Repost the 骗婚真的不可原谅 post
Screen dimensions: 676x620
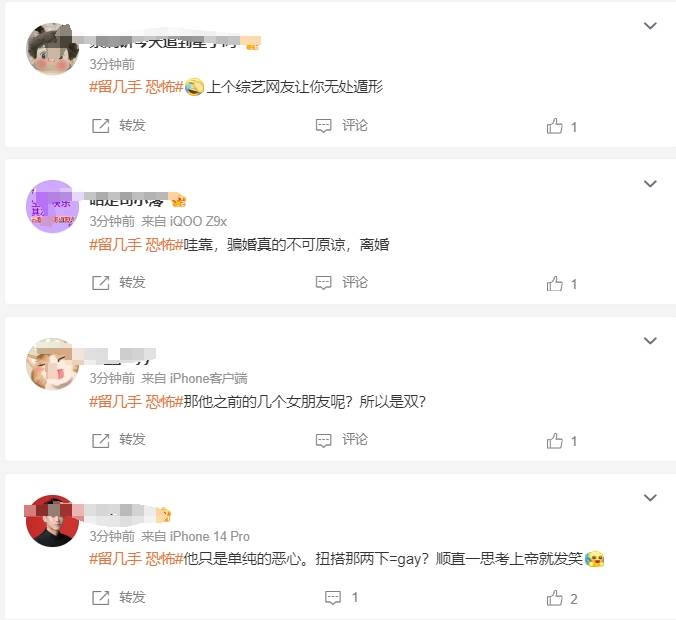tap(118, 283)
